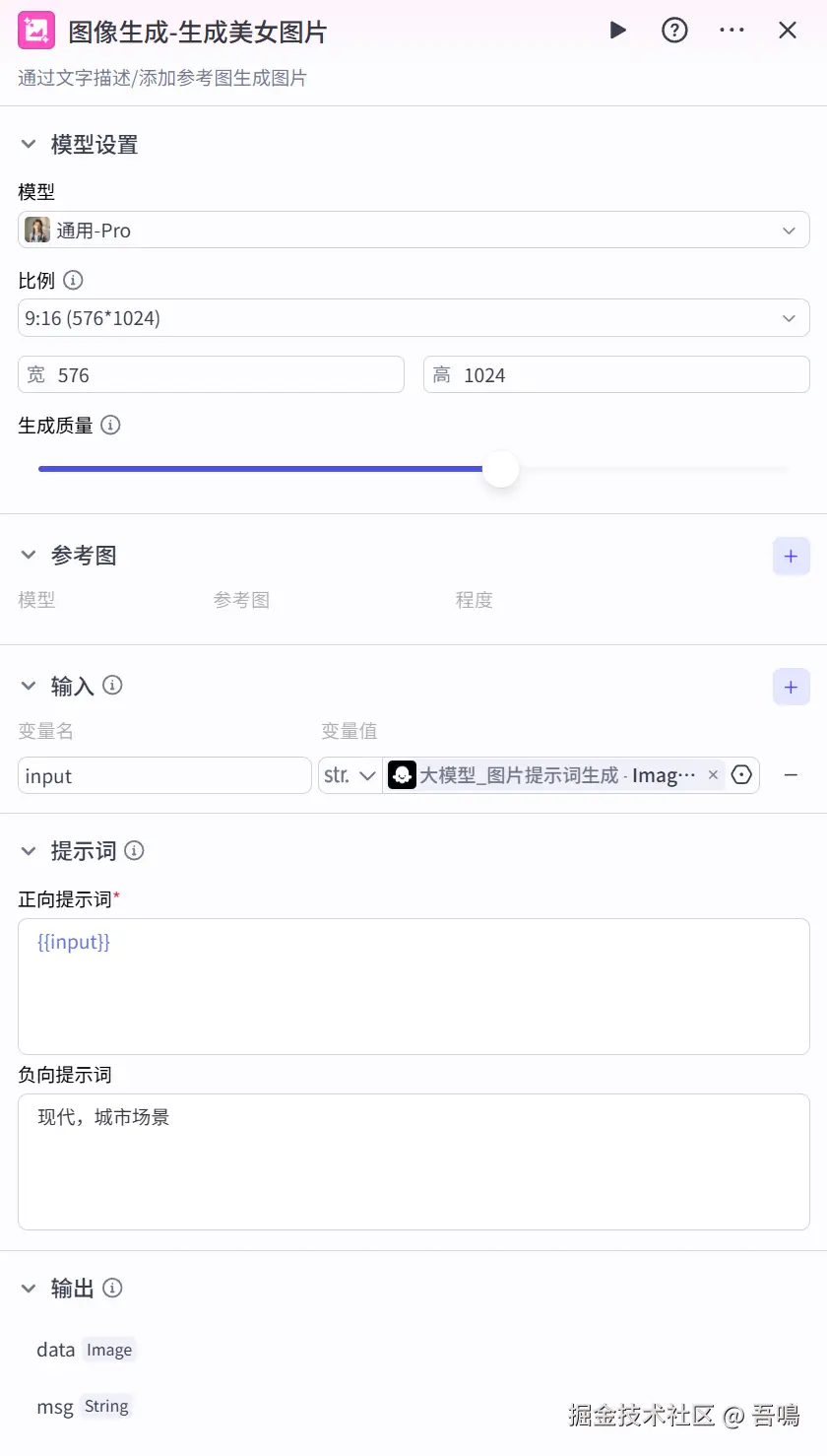
Task: Open the help question mark icon
Action: click(674, 31)
